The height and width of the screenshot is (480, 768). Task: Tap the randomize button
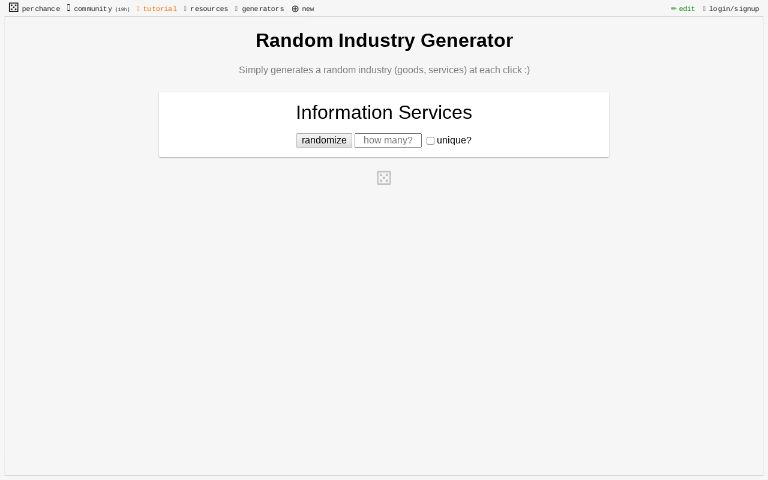[323, 140]
